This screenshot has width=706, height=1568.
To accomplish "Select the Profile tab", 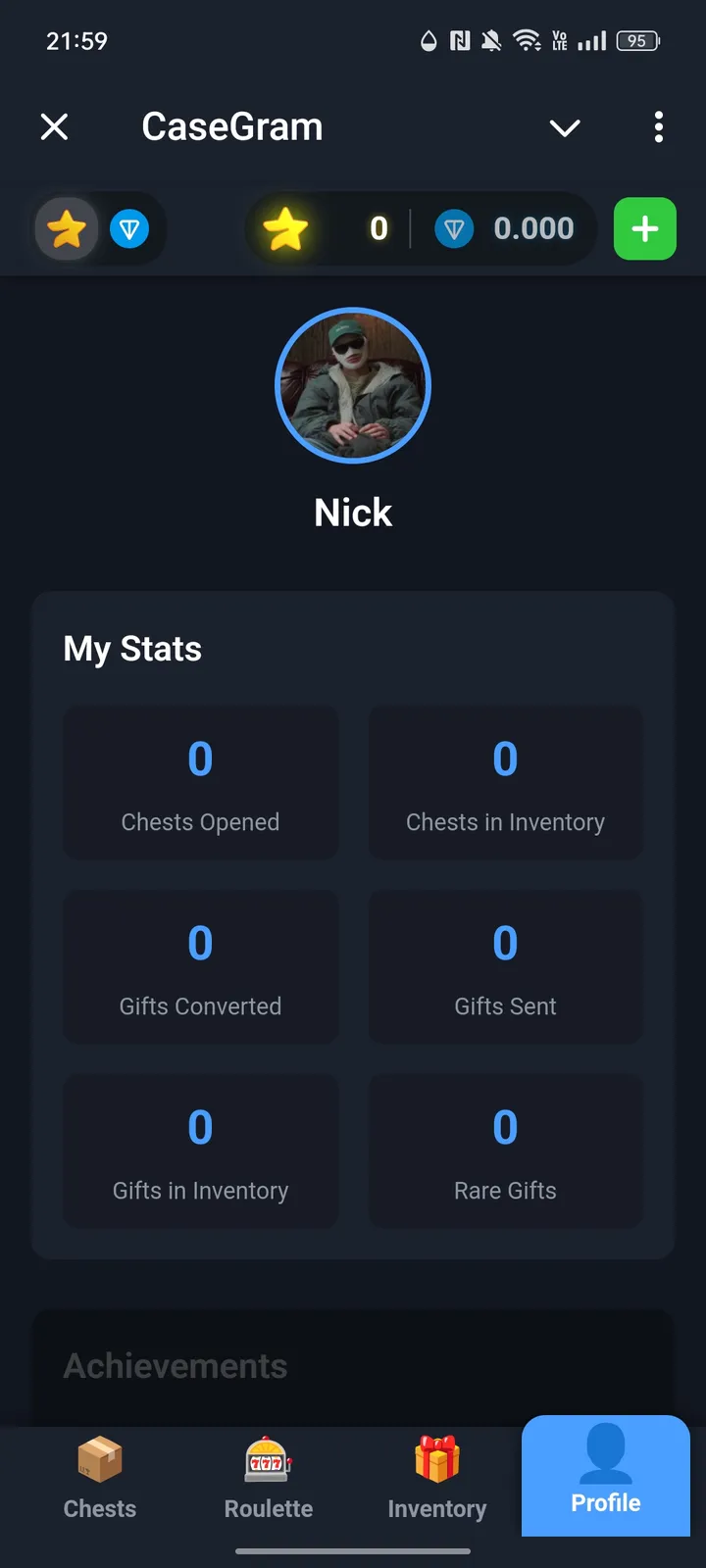I will 606,1476.
